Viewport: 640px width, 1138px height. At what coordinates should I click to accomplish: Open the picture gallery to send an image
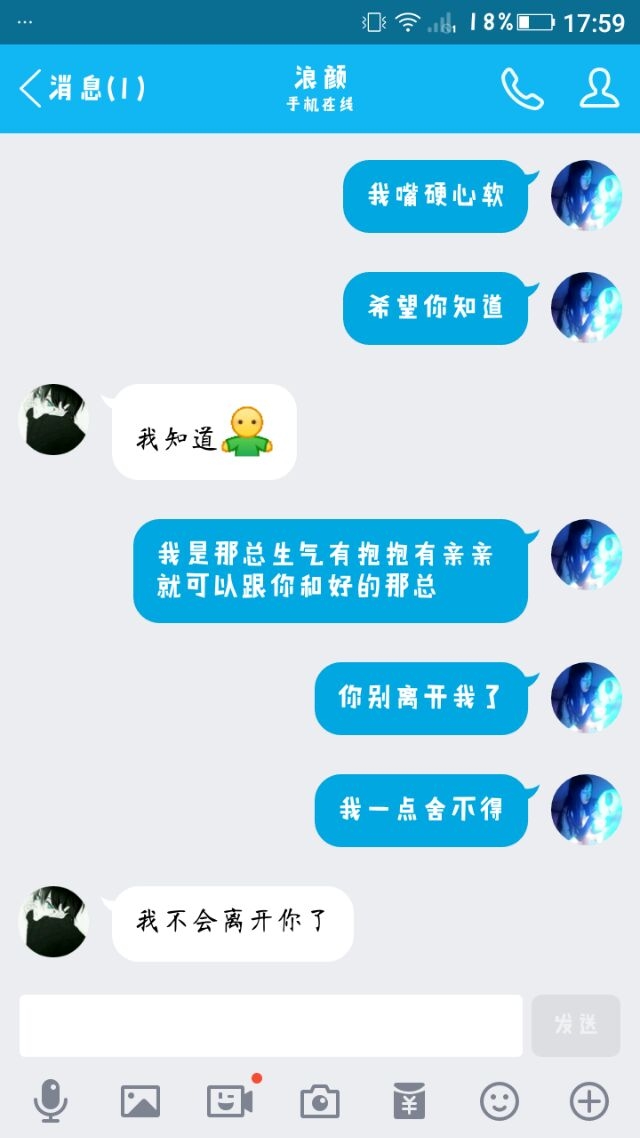pyautogui.click(x=140, y=1101)
